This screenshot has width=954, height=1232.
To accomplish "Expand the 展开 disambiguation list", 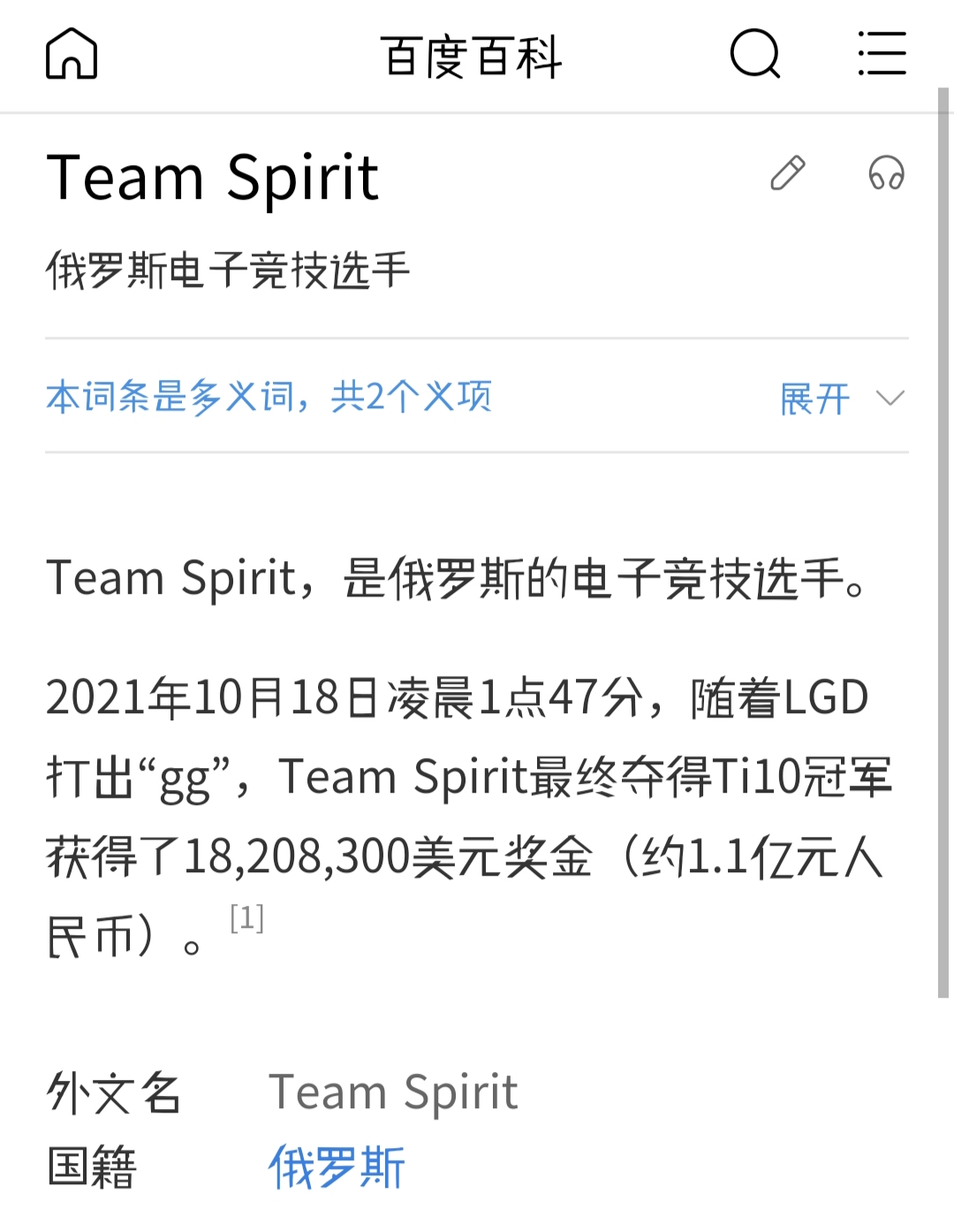I will coord(841,399).
